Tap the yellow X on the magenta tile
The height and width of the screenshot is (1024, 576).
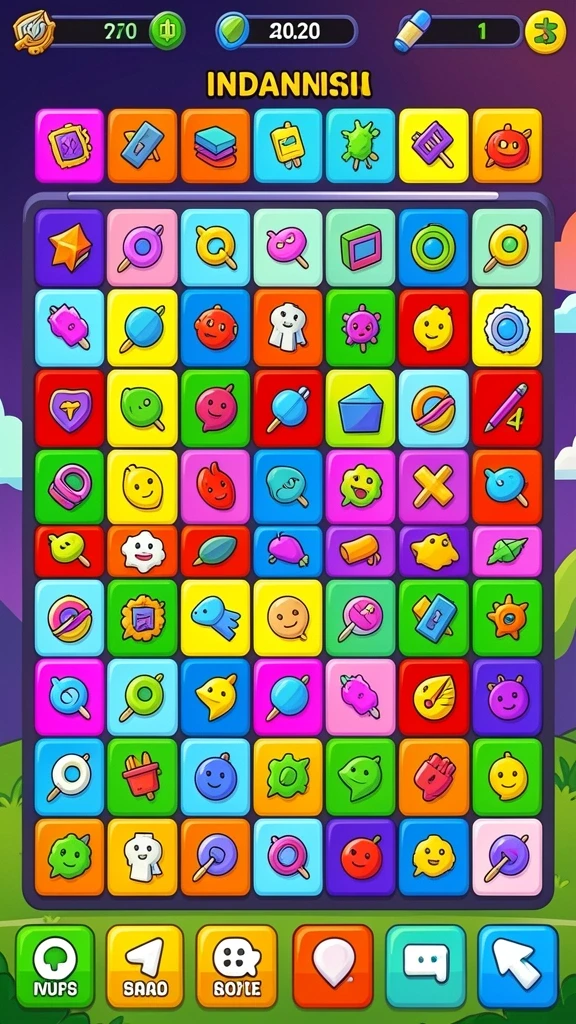[x=433, y=485]
